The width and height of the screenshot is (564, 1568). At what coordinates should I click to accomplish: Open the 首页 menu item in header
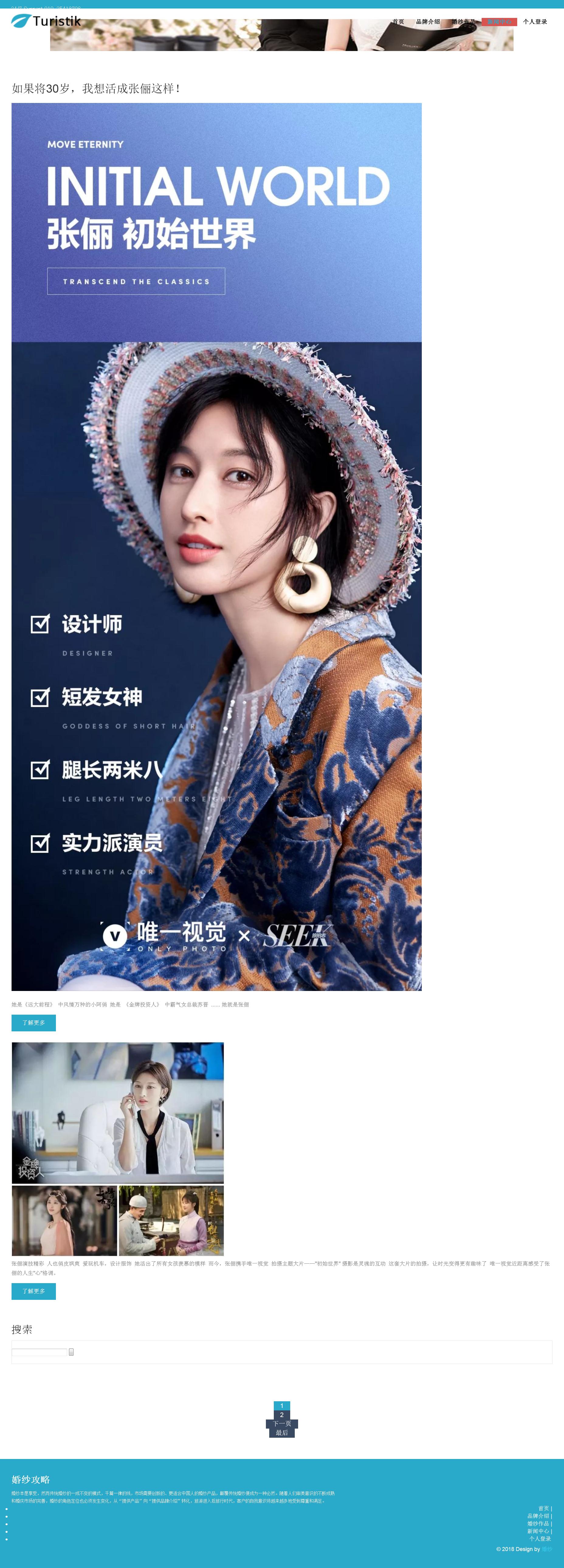coord(398,22)
